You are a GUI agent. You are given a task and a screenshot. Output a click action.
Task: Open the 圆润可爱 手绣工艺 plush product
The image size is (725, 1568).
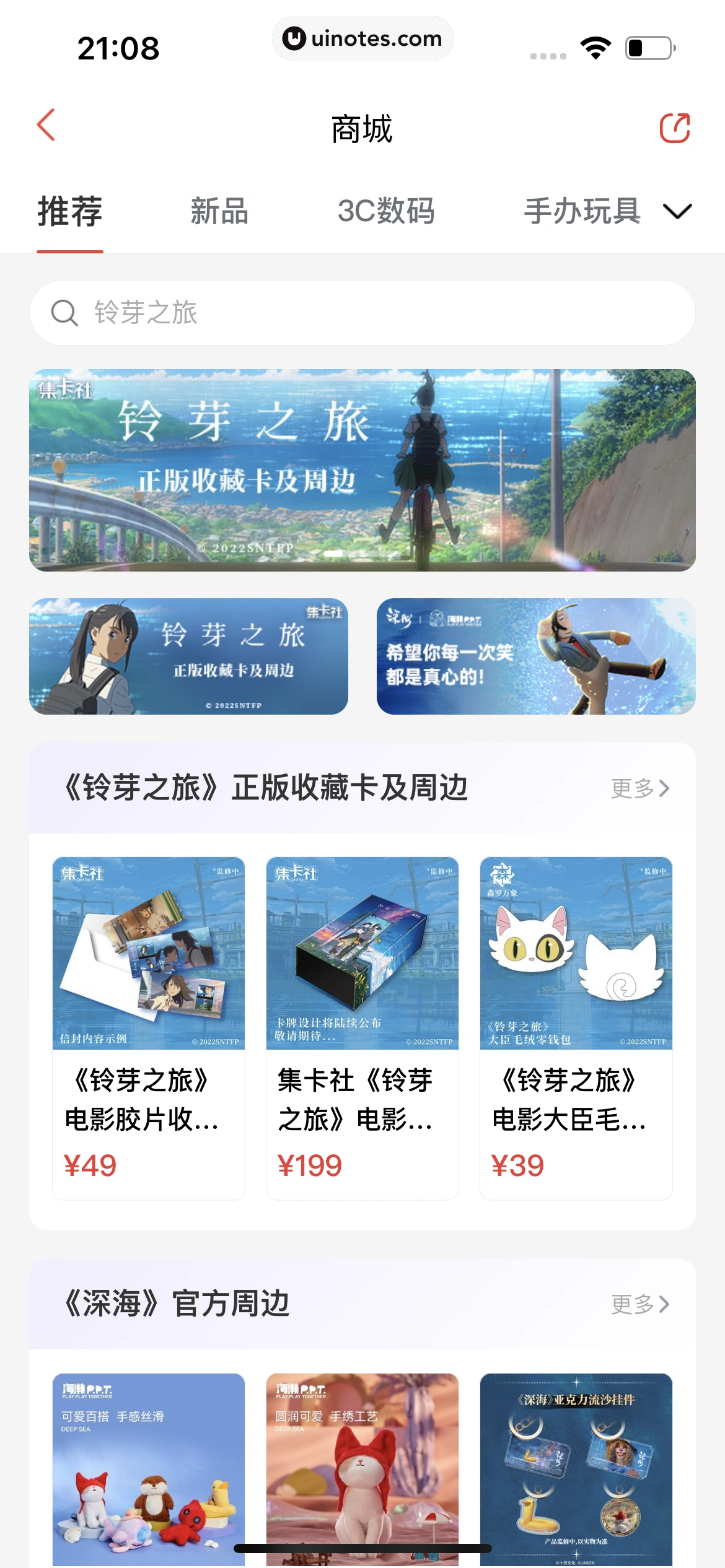pos(362,1468)
